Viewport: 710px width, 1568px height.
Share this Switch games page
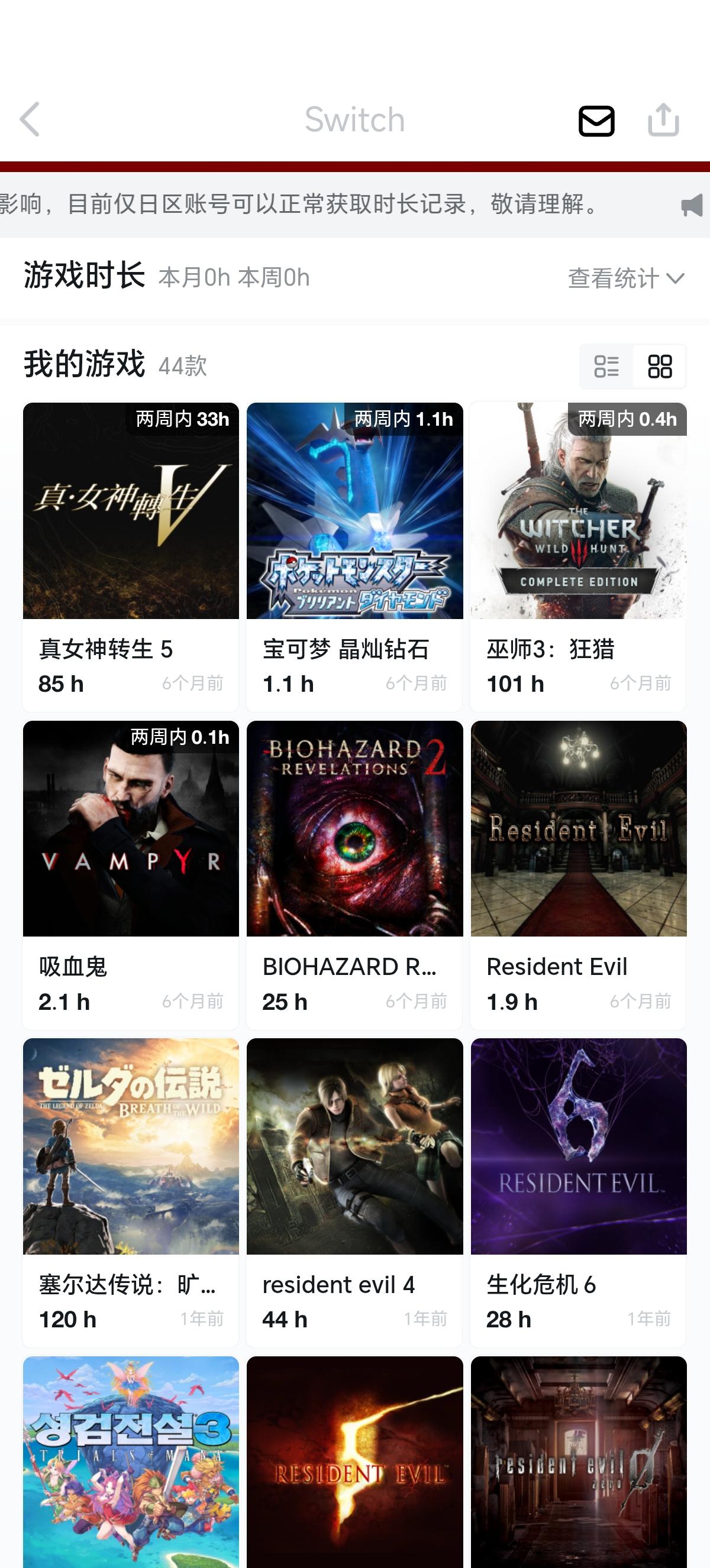tap(663, 119)
